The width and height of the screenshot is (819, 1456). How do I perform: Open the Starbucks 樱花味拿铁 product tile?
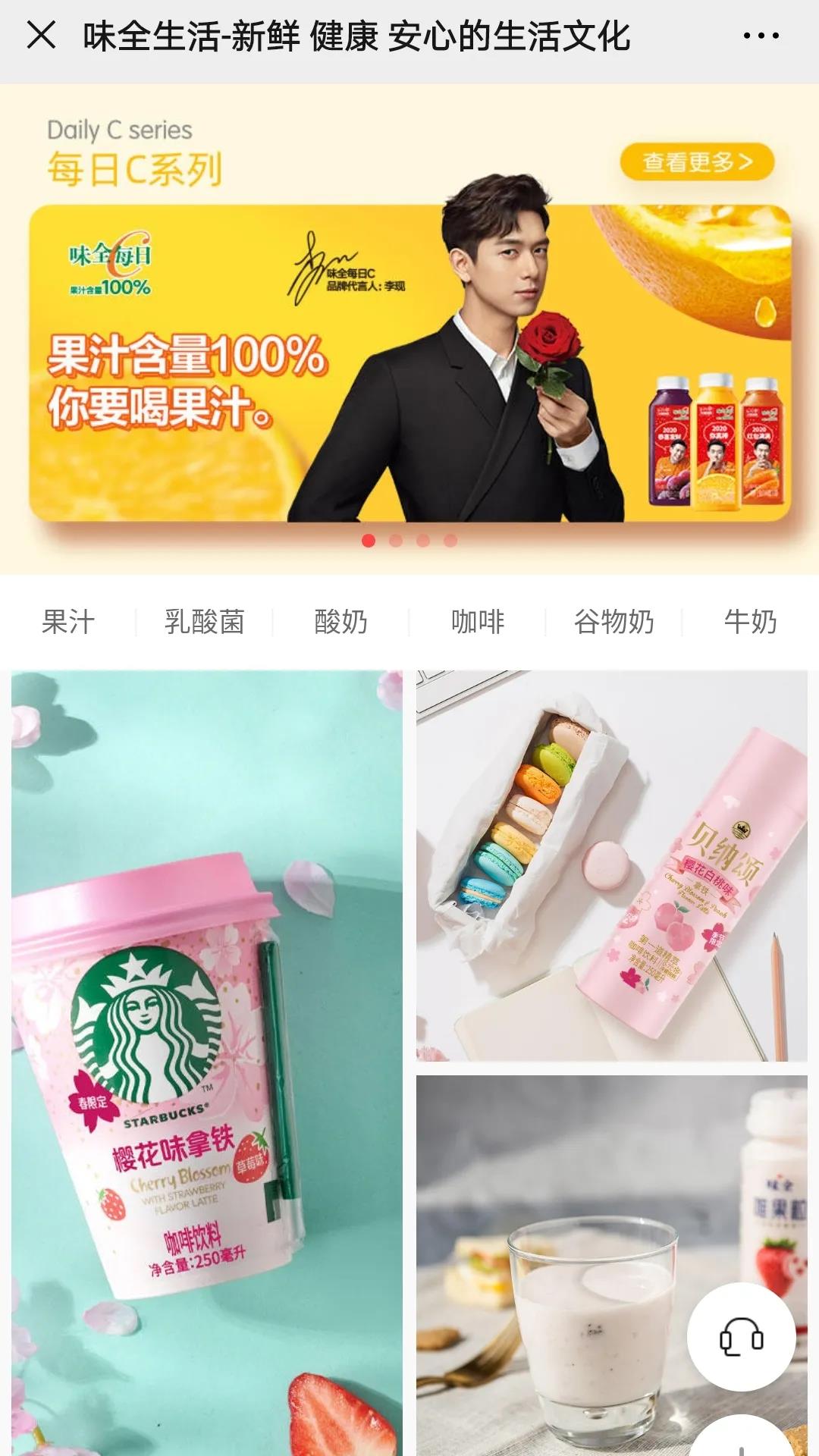(x=206, y=1062)
